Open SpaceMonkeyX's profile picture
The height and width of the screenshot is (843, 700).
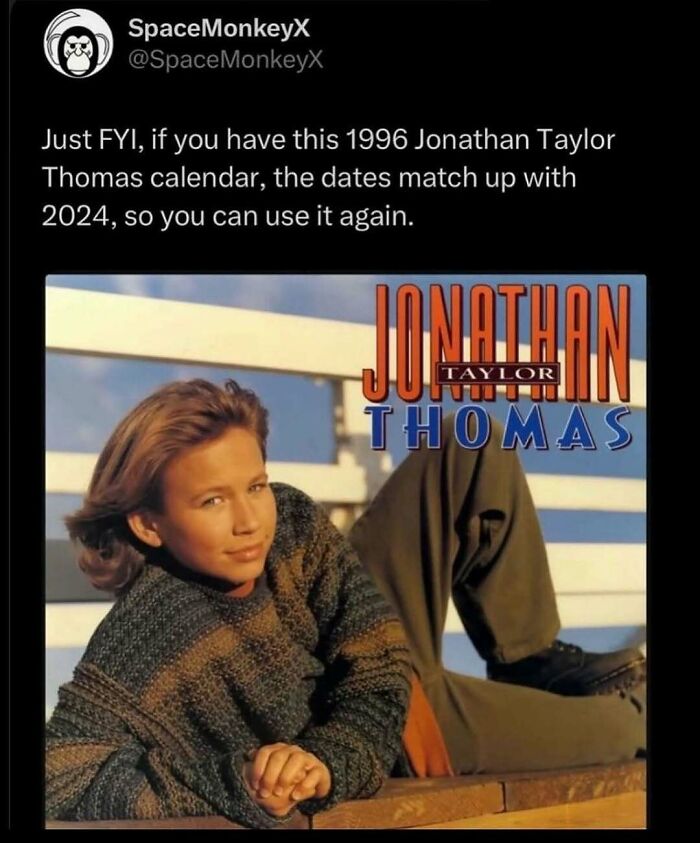[x=78, y=45]
